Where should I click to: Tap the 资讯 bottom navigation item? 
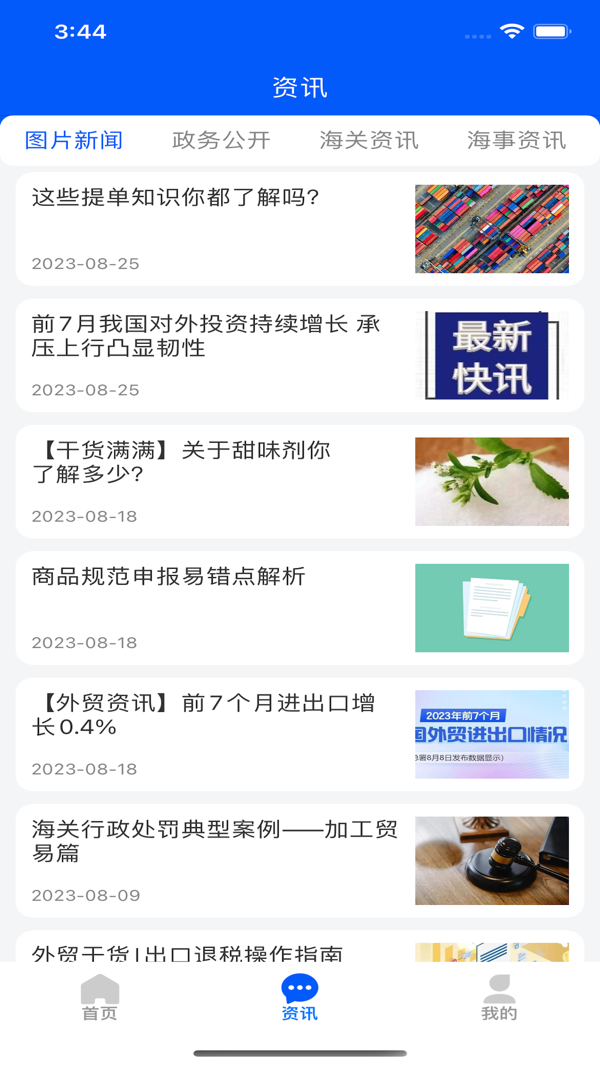pos(300,997)
